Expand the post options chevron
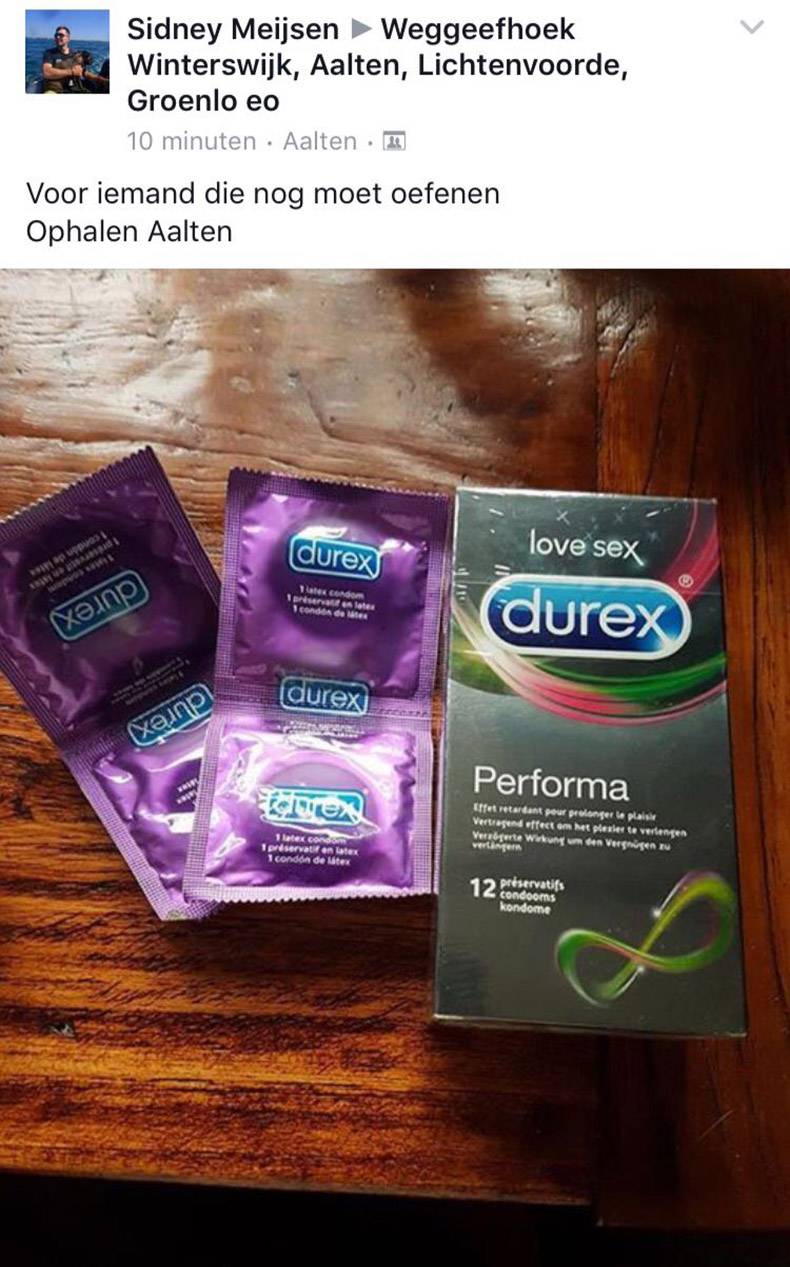Image resolution: width=790 pixels, height=1267 pixels. (x=751, y=28)
